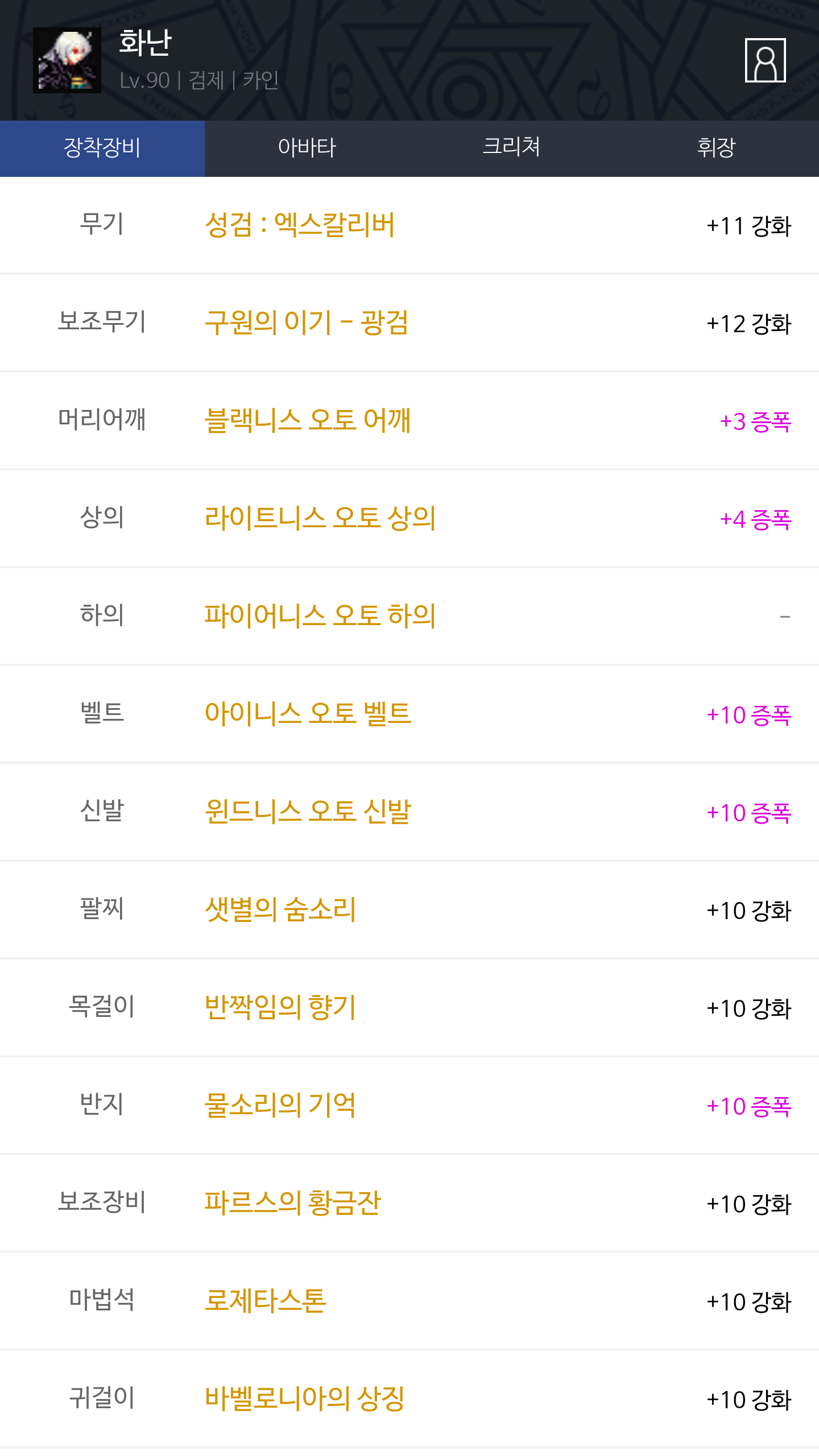Open the character profile icon

point(765,60)
